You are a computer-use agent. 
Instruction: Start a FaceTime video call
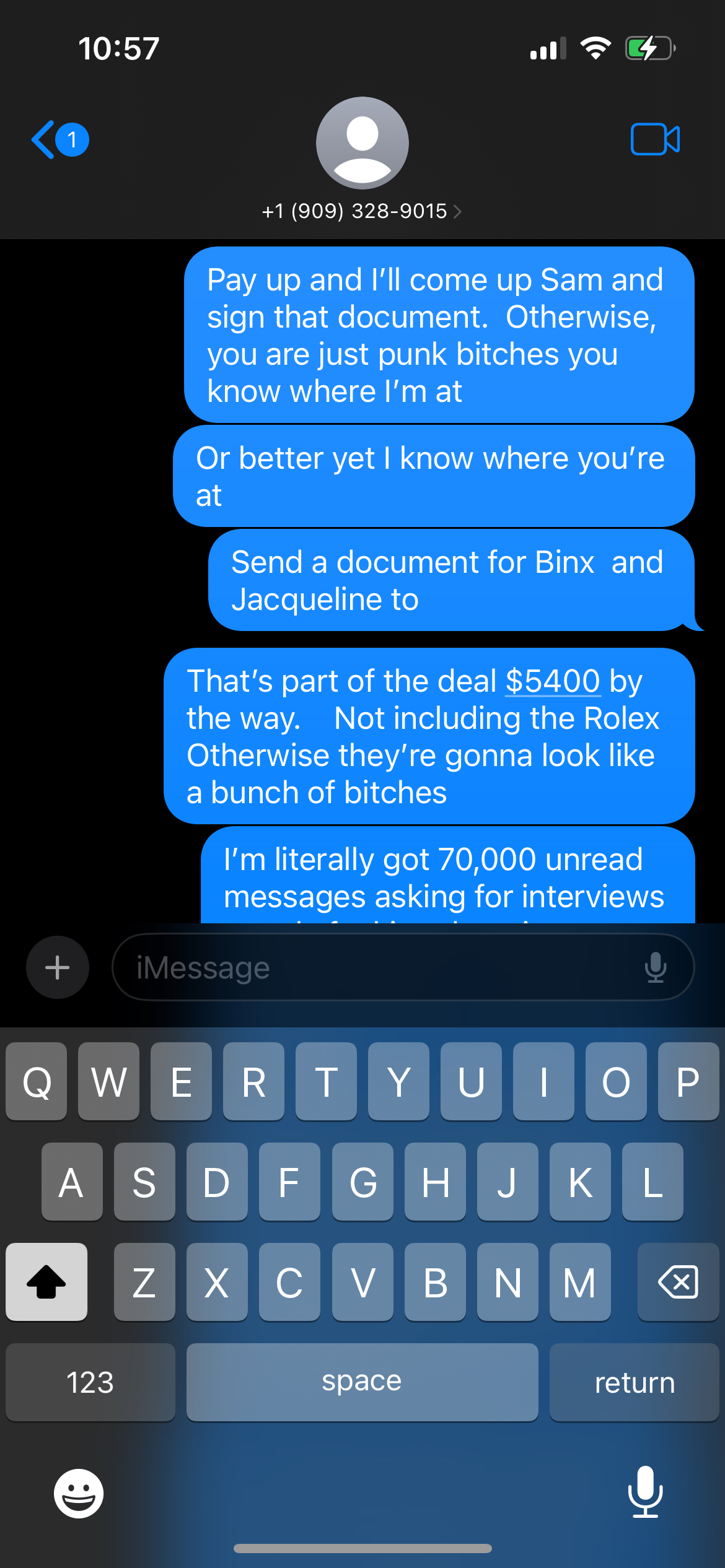pos(655,139)
